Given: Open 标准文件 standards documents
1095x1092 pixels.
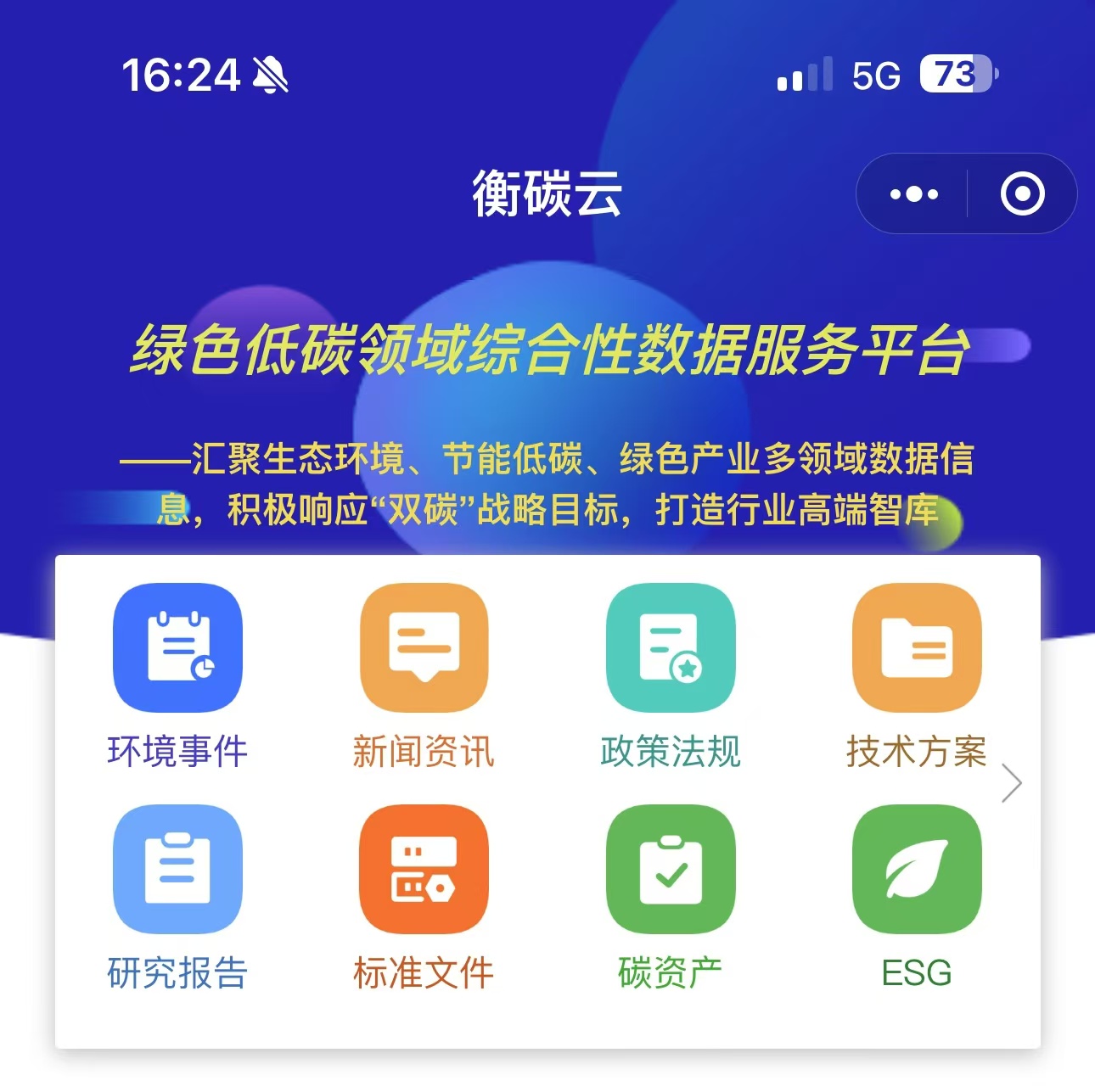Looking at the screenshot, I should click(424, 870).
